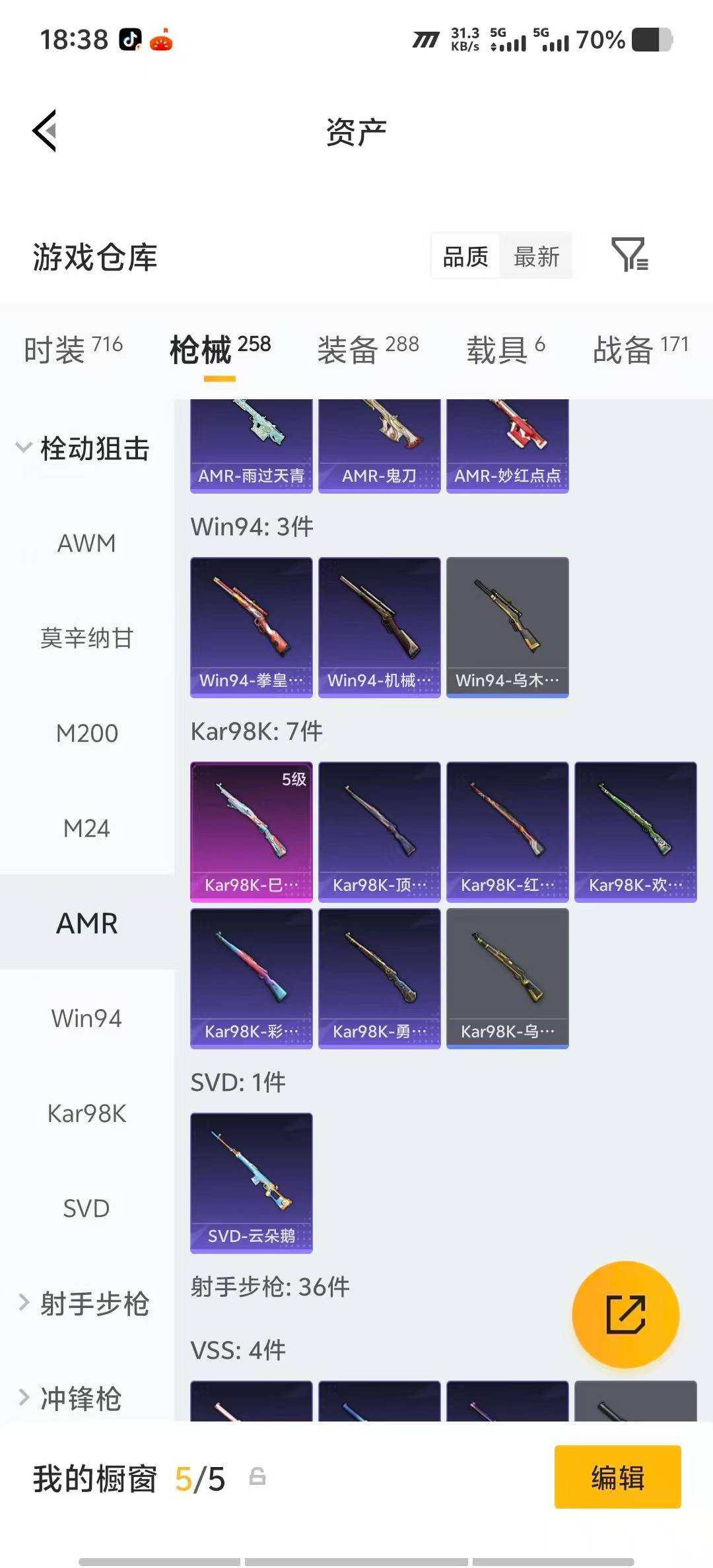The image size is (713, 1568).
Task: Open the SVD-云朵鹅 item thumbnail
Action: (x=250, y=1180)
